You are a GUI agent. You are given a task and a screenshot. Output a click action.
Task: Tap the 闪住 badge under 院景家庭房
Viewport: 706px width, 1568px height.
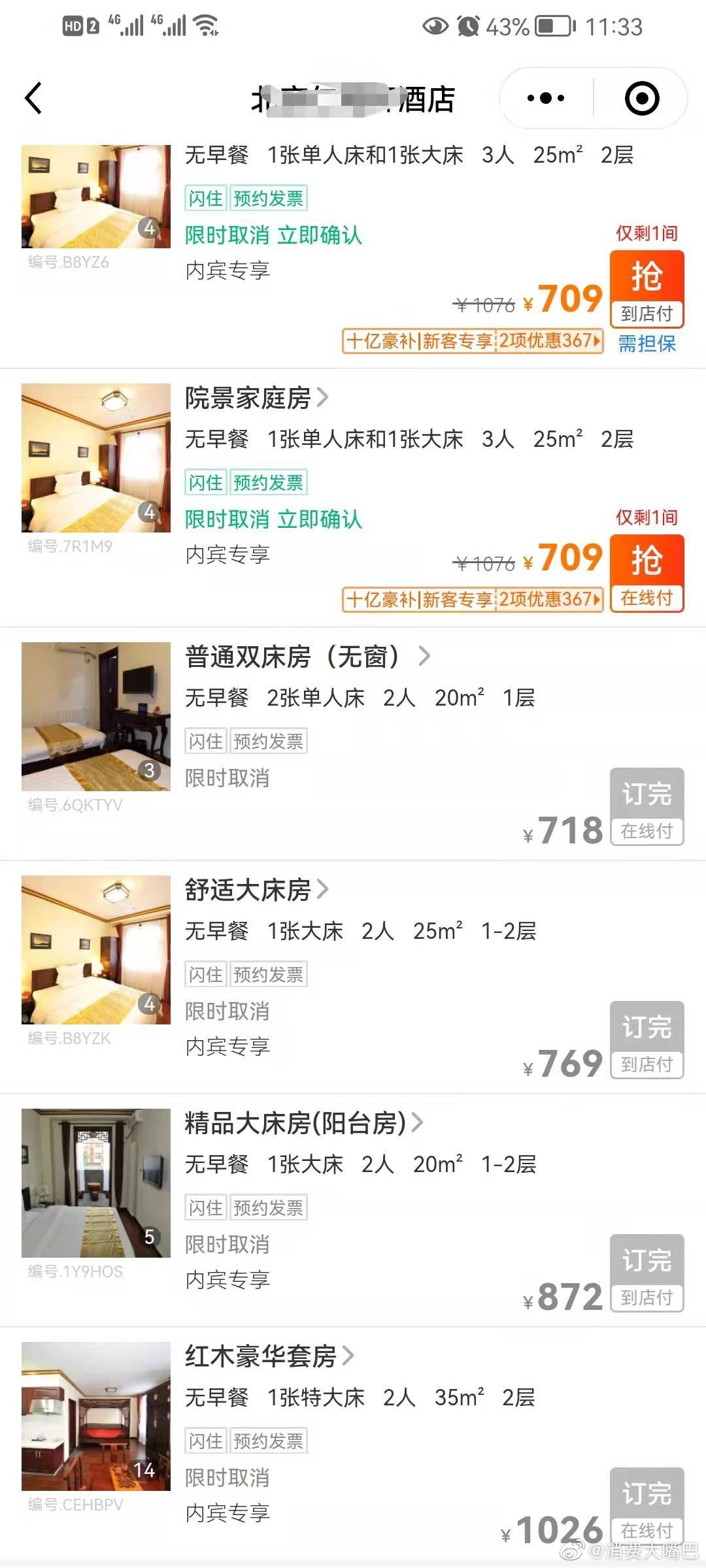pos(206,483)
